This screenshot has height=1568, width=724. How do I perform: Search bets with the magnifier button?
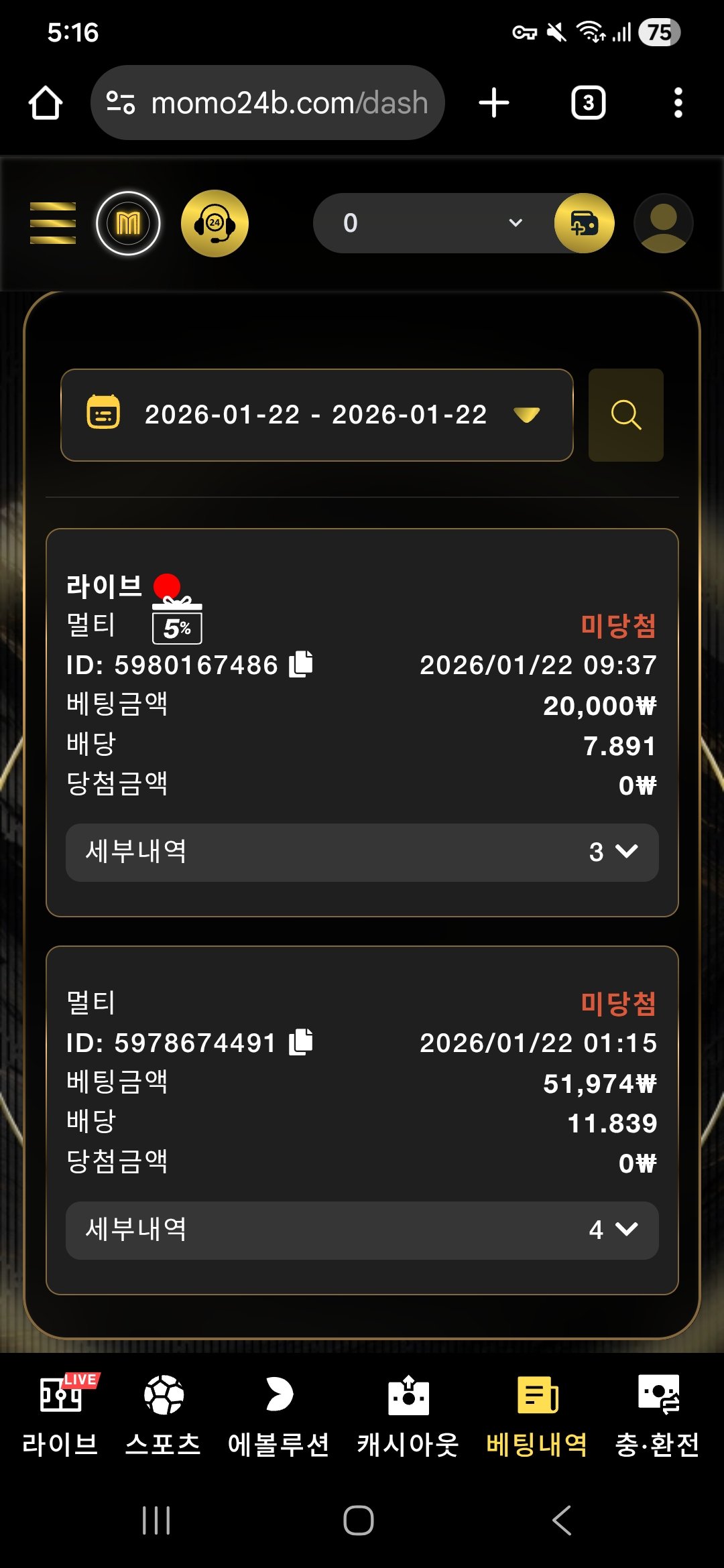pyautogui.click(x=625, y=415)
